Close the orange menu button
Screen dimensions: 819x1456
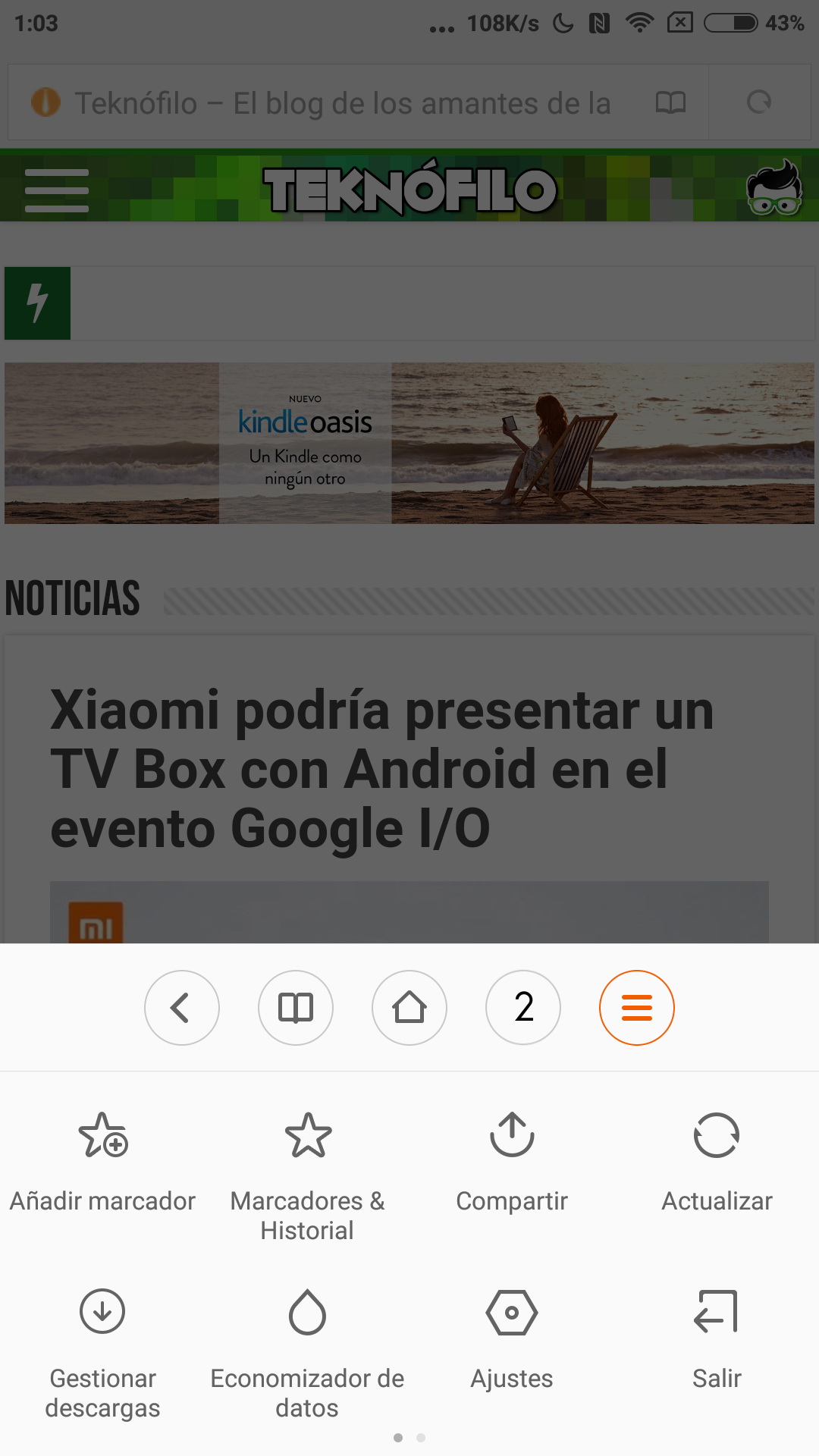tap(637, 1008)
